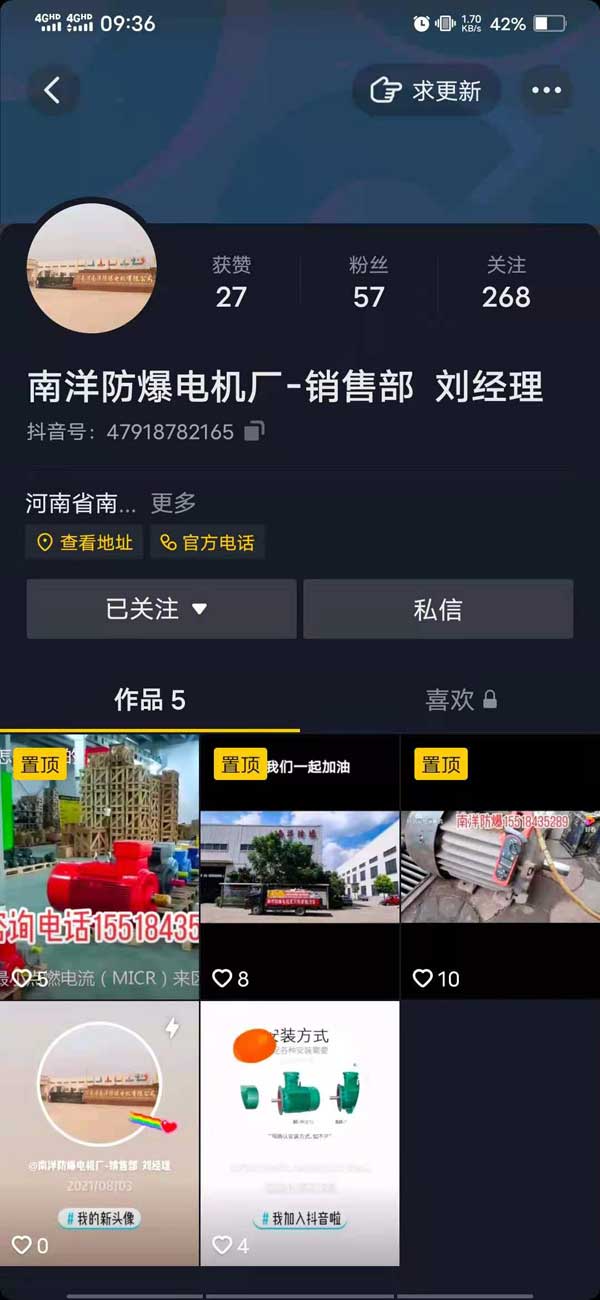Open the 我加入抖音啦 video
600x1300 pixels.
coord(300,1133)
